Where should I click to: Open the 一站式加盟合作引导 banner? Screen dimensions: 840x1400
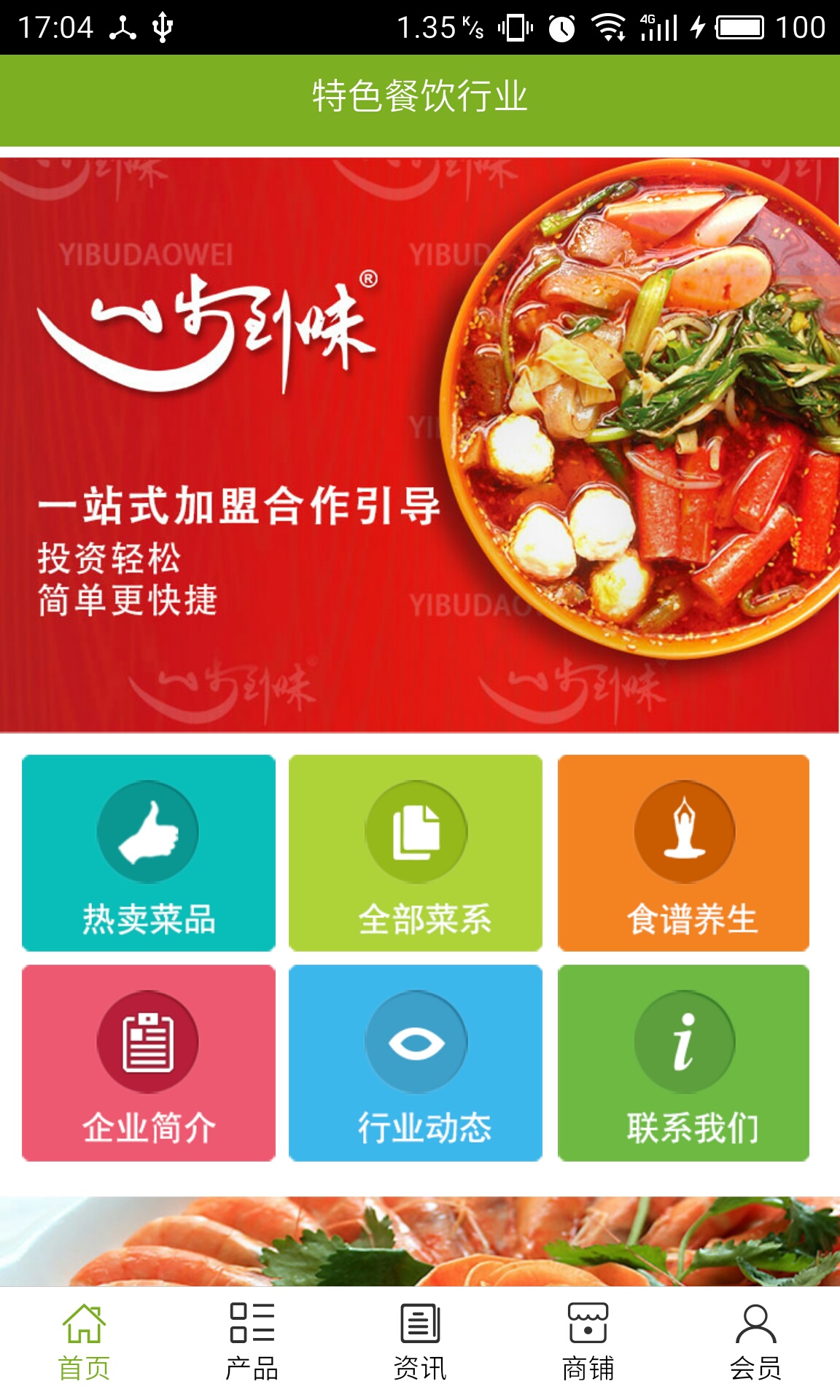click(x=419, y=445)
